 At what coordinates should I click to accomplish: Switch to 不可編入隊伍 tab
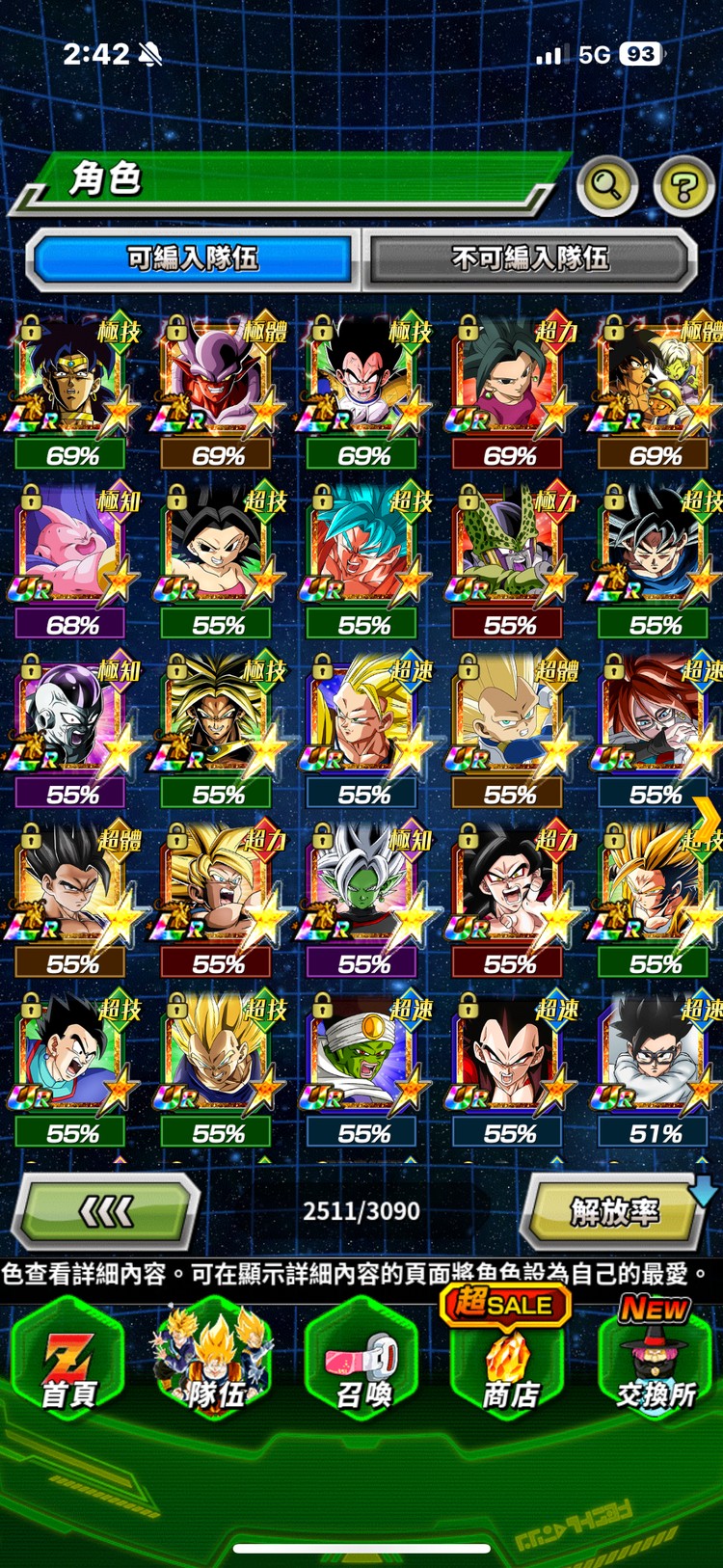529,257
